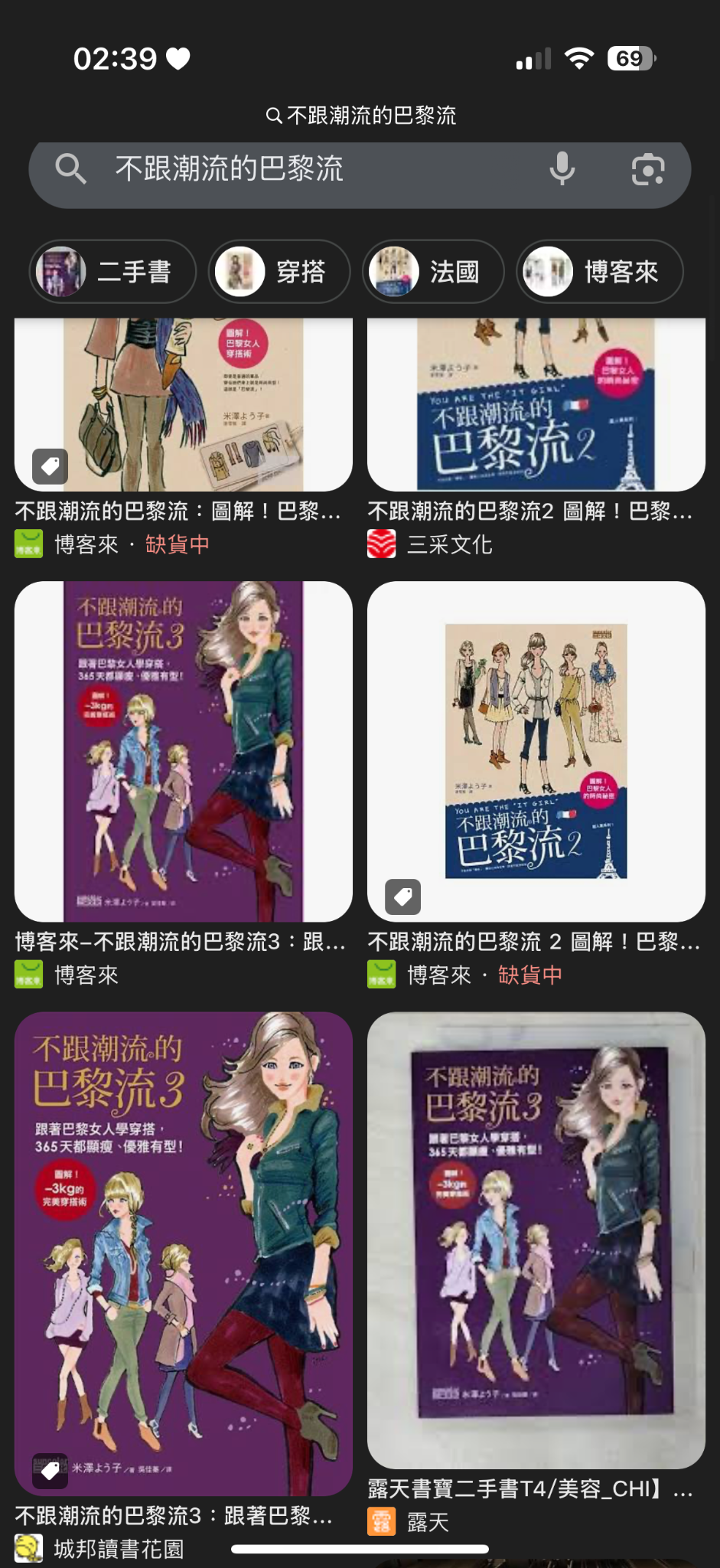720x1568 pixels.
Task: Tap the page title 不跟潮流的巴黎流 address bar
Action: tap(360, 116)
